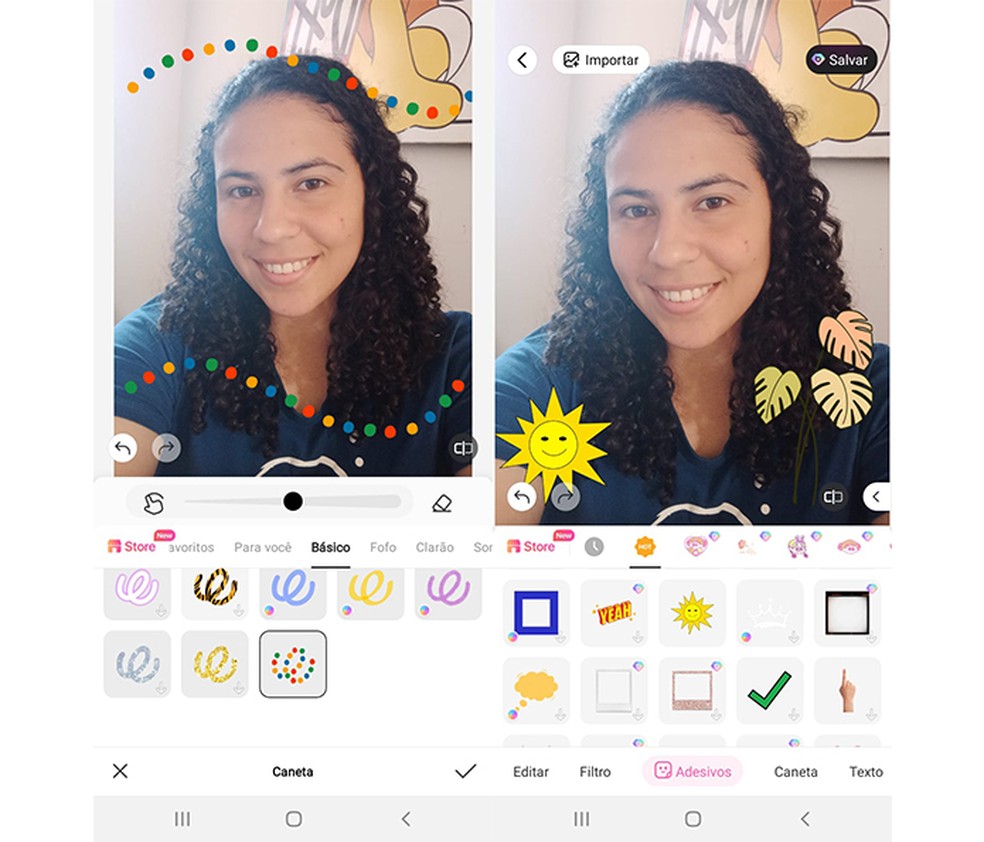The width and height of the screenshot is (984, 842).
Task: Add the orange thought bubble sticker
Action: (x=536, y=690)
